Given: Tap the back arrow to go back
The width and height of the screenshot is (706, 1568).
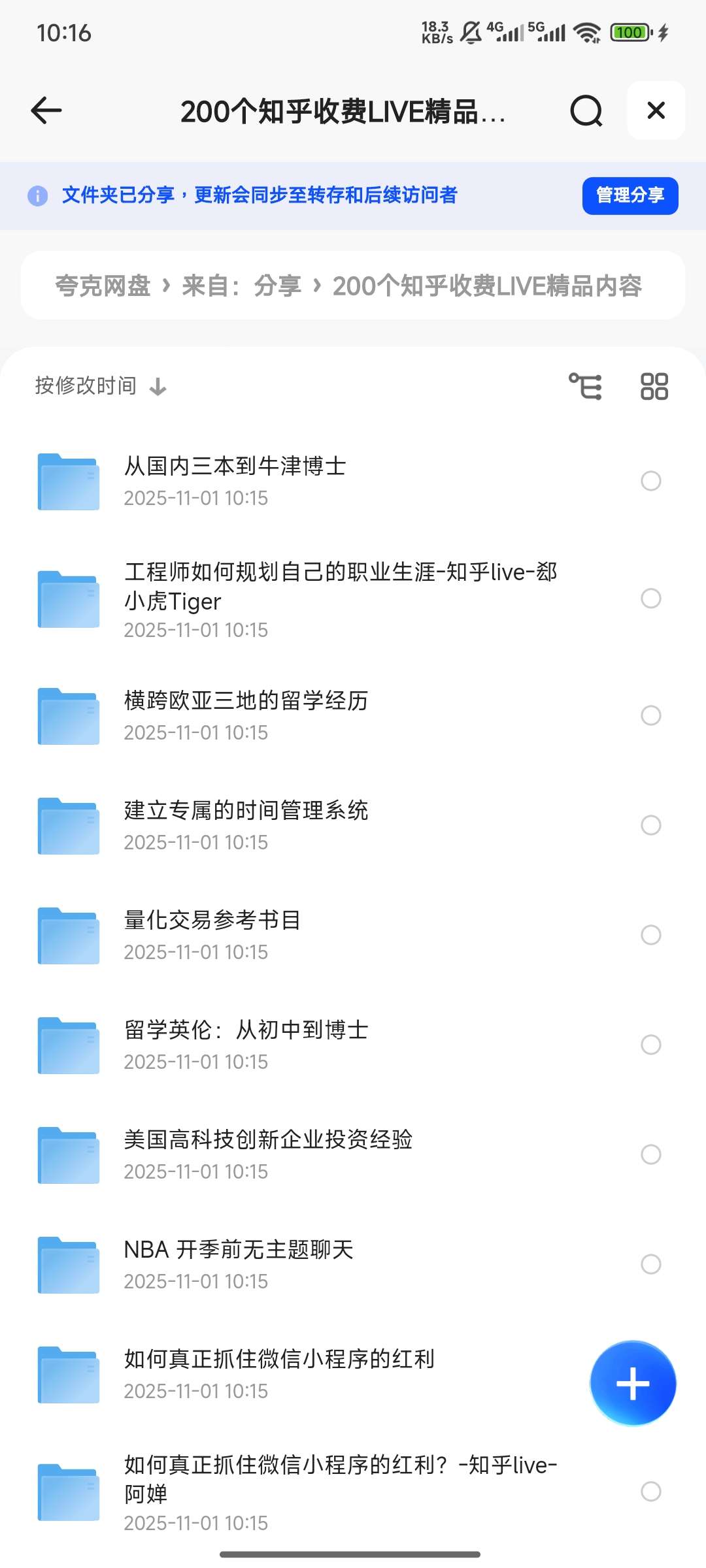Looking at the screenshot, I should [46, 111].
